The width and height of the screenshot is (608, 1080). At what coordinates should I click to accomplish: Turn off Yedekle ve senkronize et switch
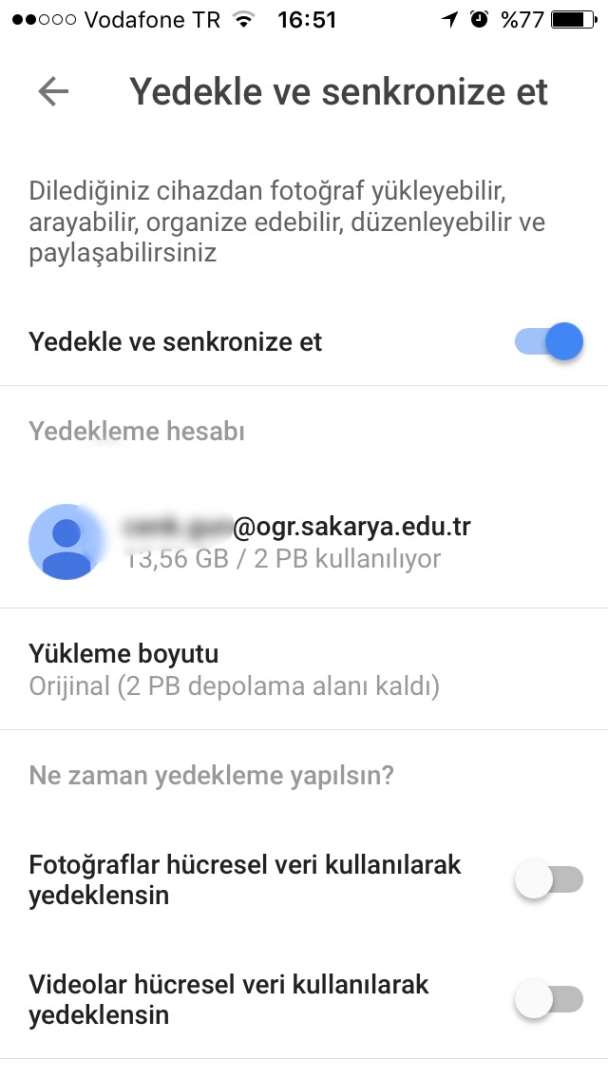tap(549, 342)
